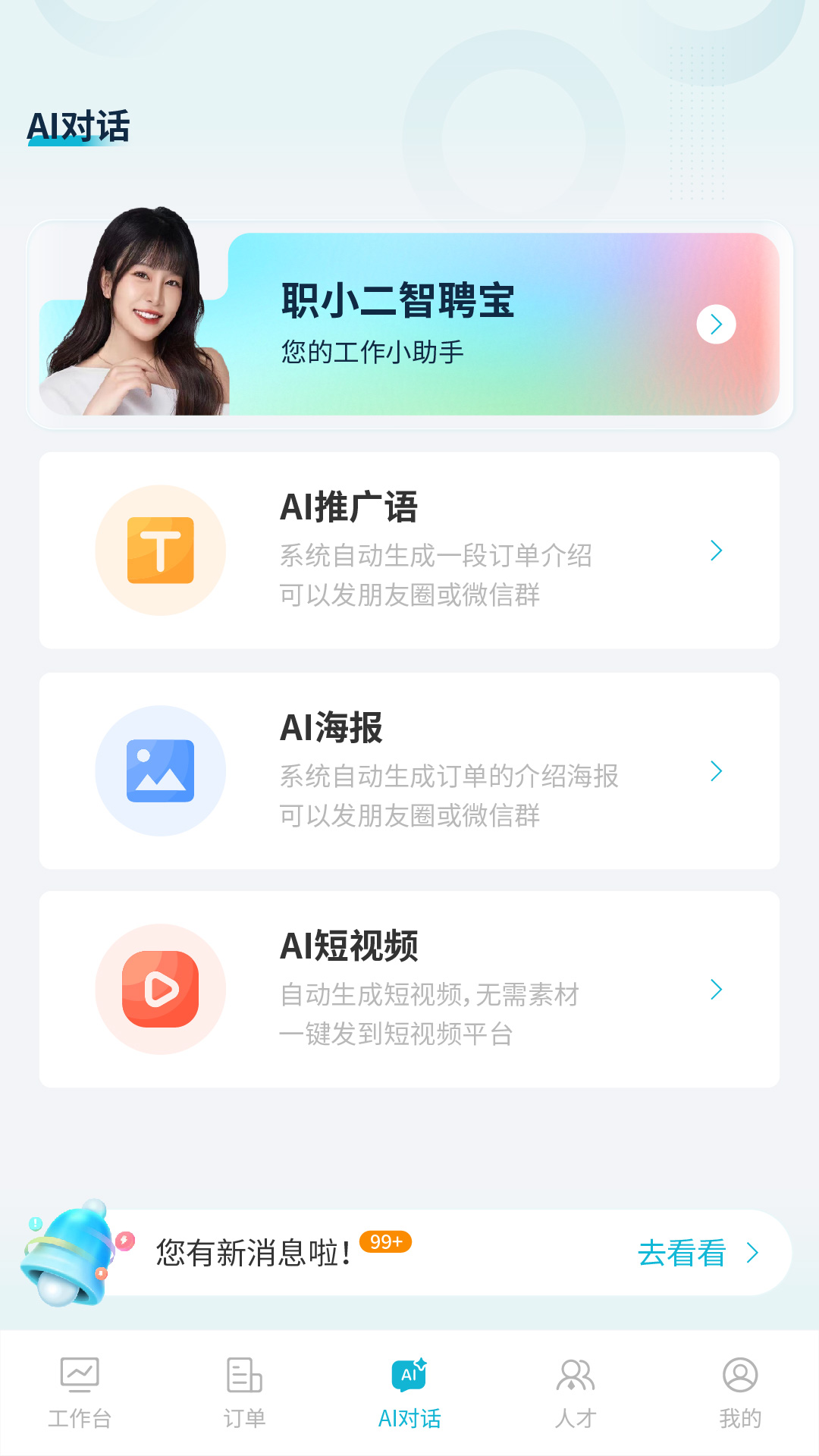Open the AI推广语 card

[x=409, y=551]
